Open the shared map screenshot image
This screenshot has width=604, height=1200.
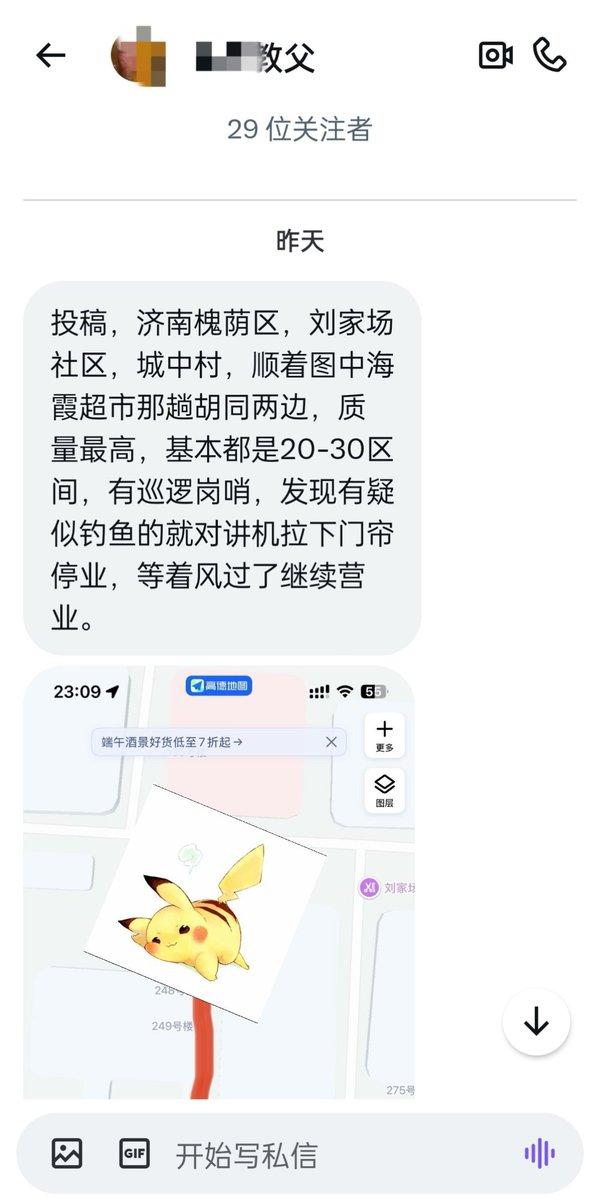pos(218,880)
